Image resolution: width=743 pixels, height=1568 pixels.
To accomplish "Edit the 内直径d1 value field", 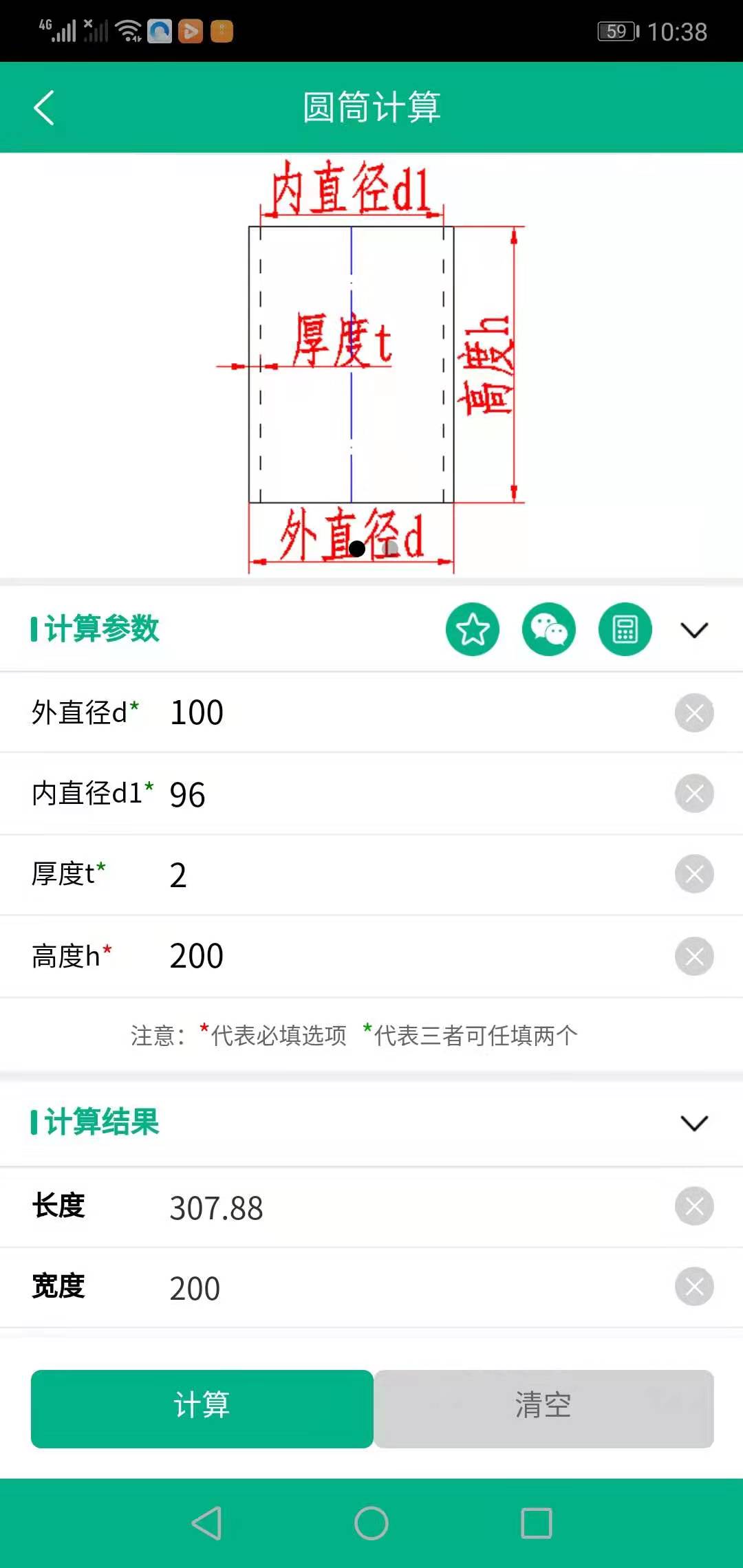I will (413, 794).
